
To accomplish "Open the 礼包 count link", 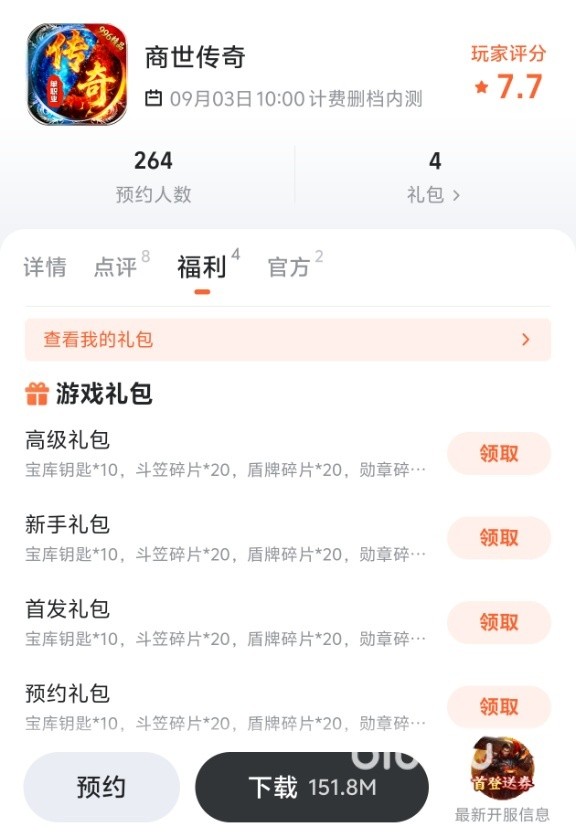I will (433, 177).
